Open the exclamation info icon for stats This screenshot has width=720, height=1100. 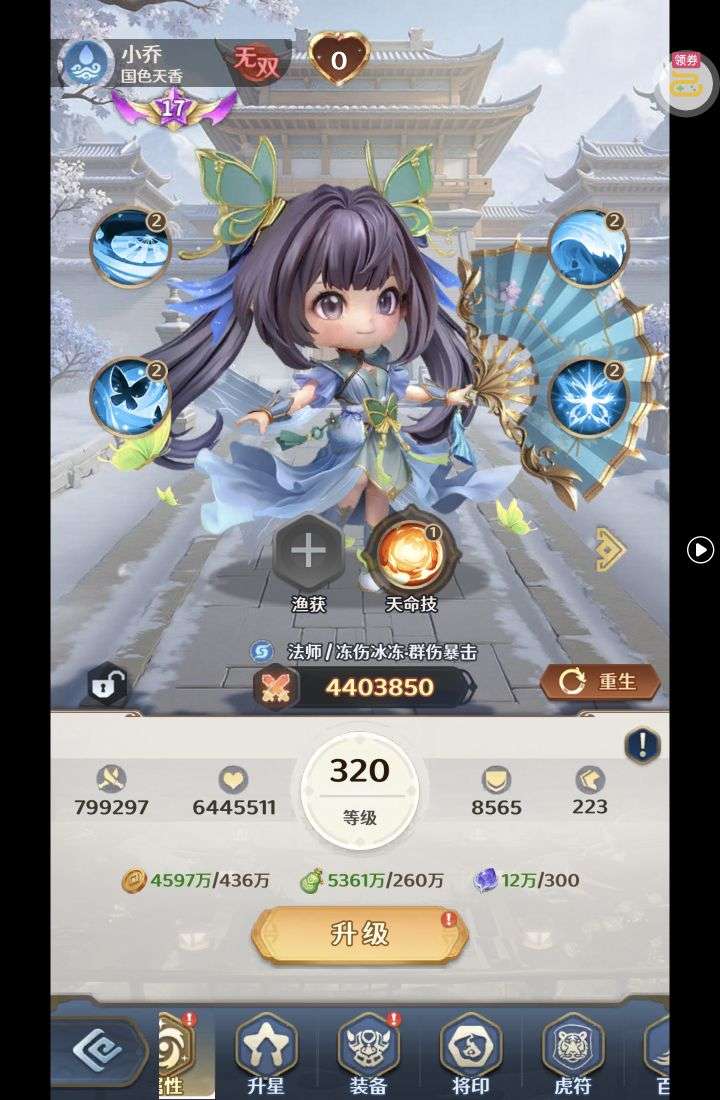point(642,745)
